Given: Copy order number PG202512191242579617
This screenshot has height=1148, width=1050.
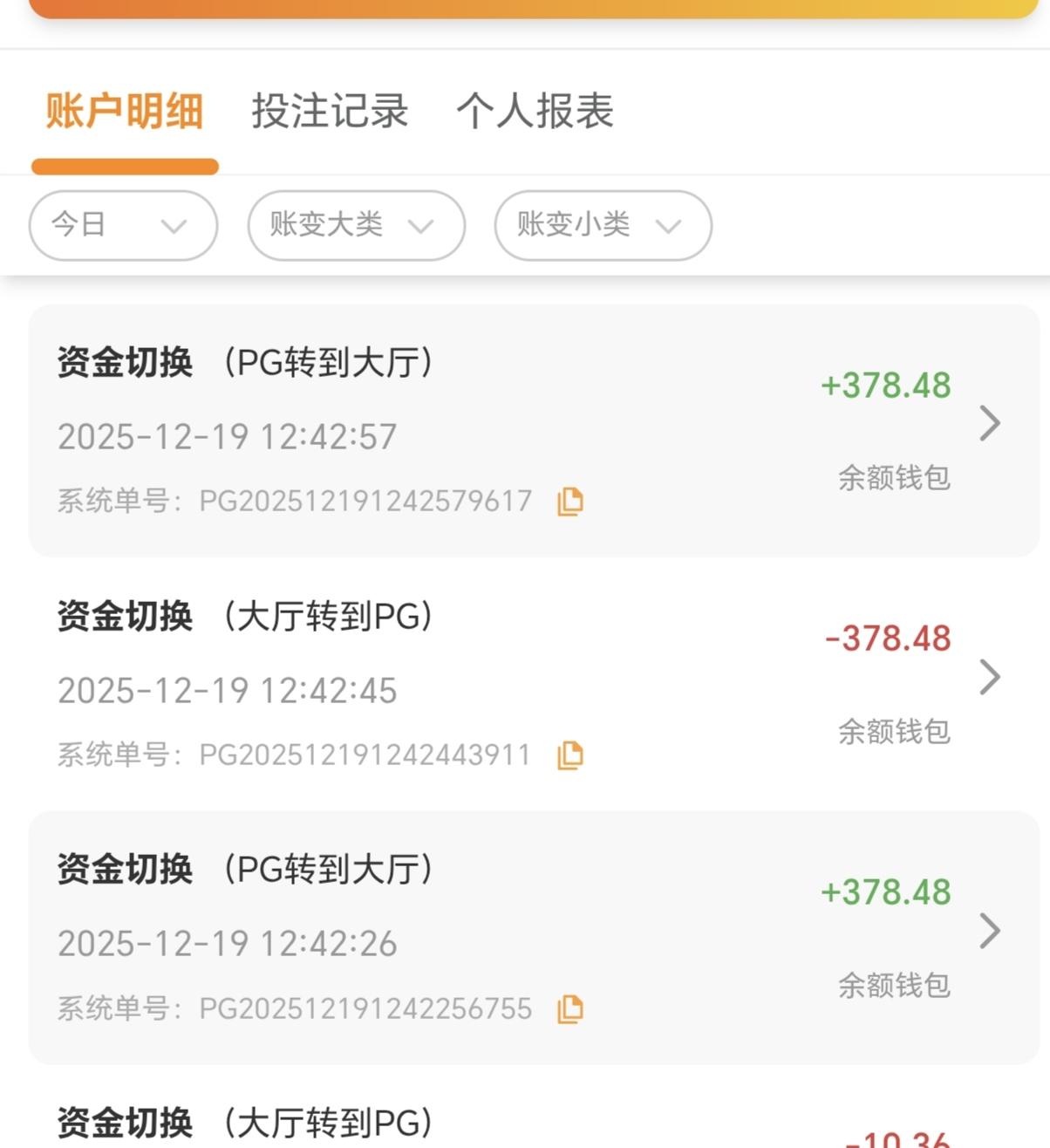Looking at the screenshot, I should click(x=570, y=502).
